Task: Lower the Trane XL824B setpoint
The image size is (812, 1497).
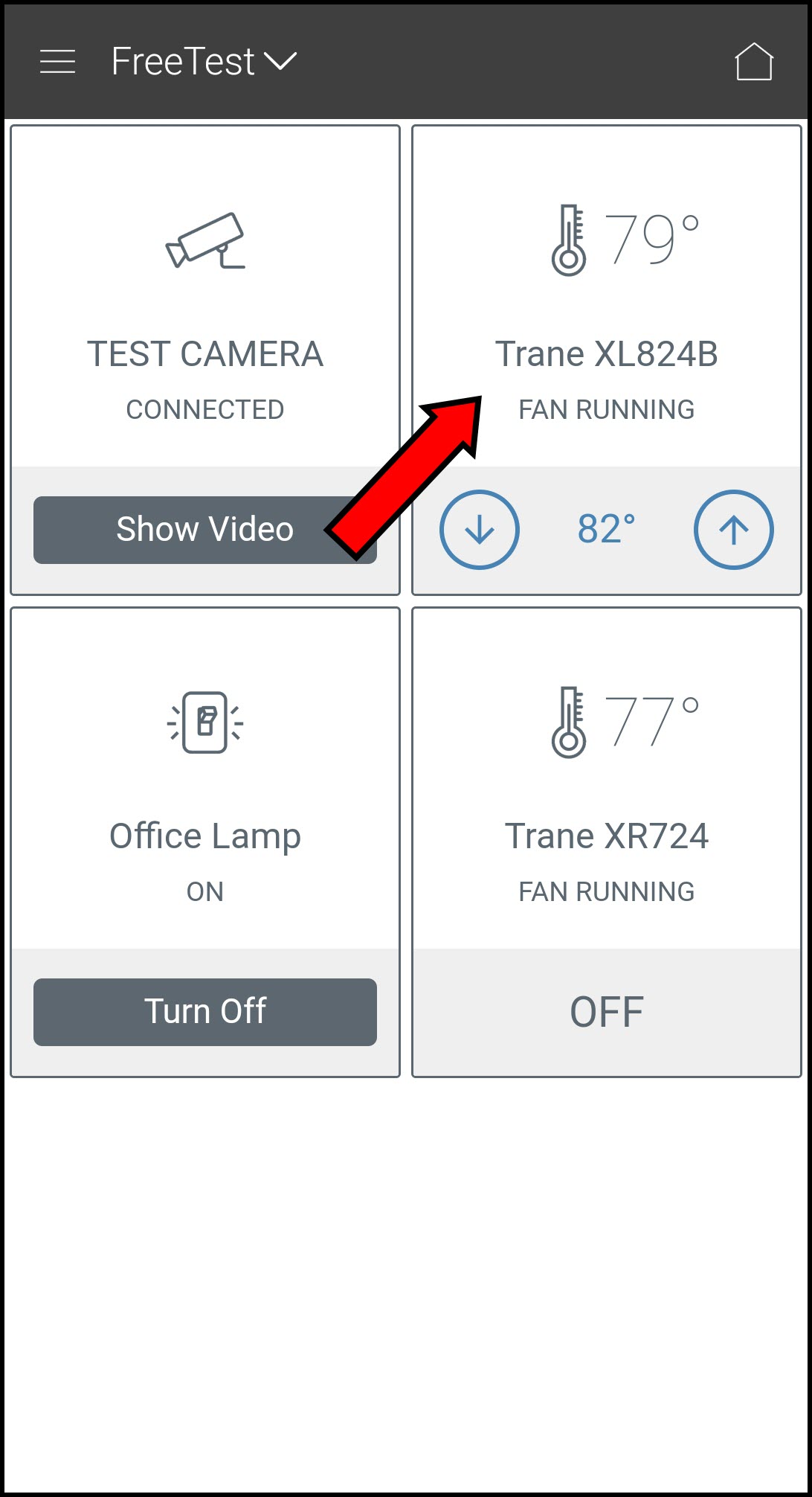Action: coord(480,530)
